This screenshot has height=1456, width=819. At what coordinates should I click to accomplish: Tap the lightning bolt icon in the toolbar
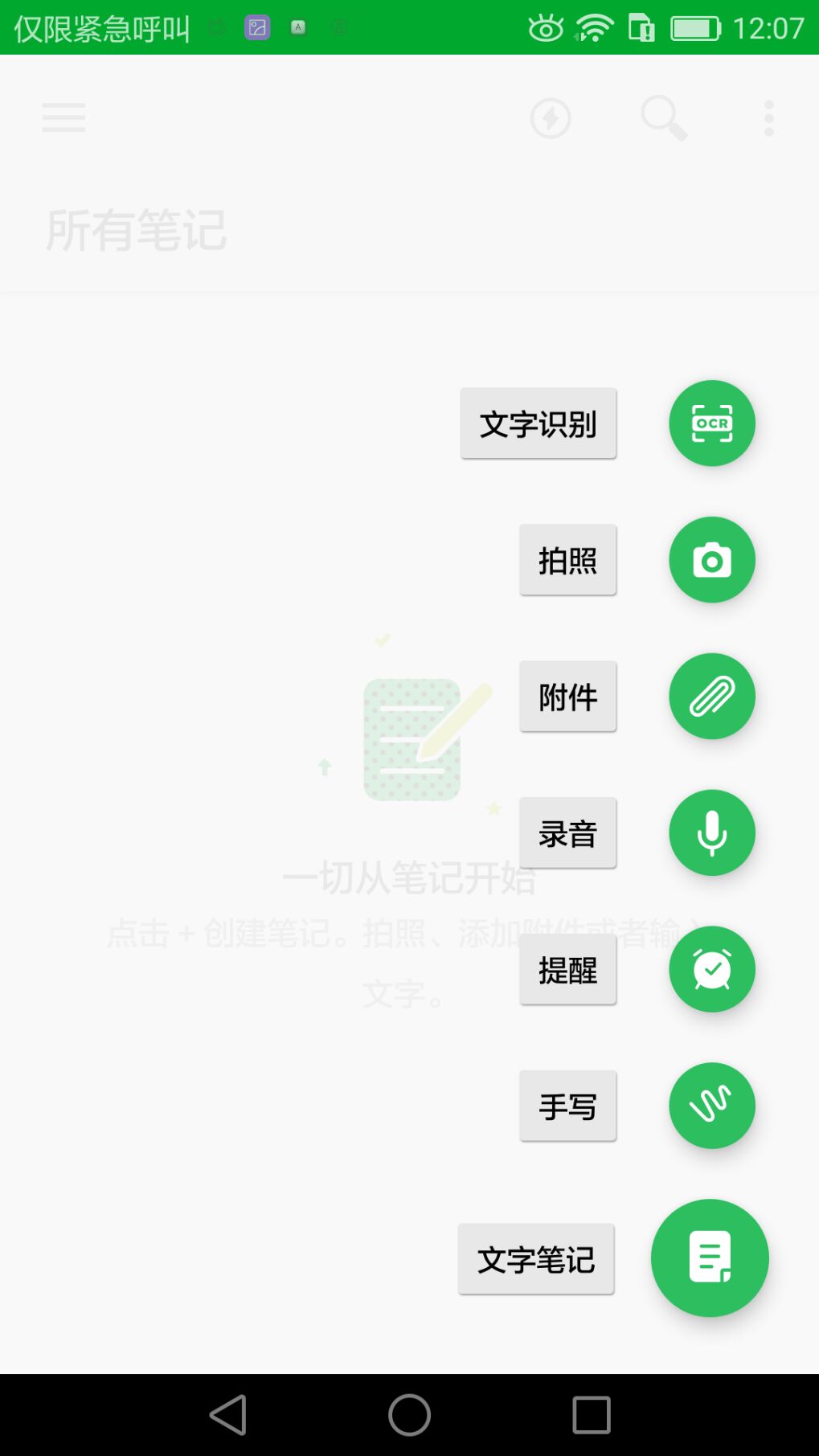pos(551,119)
